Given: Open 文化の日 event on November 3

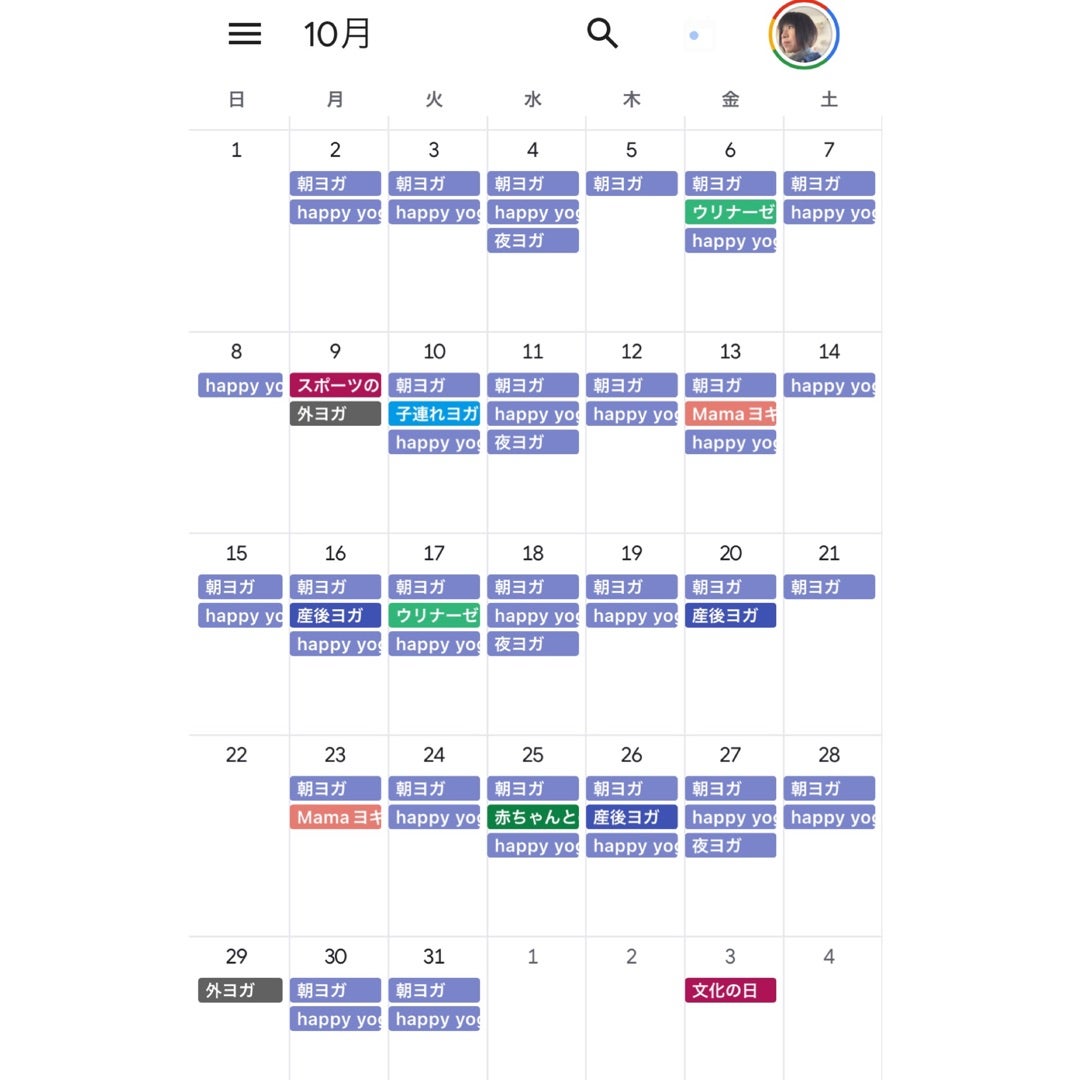Looking at the screenshot, I should click(730, 991).
